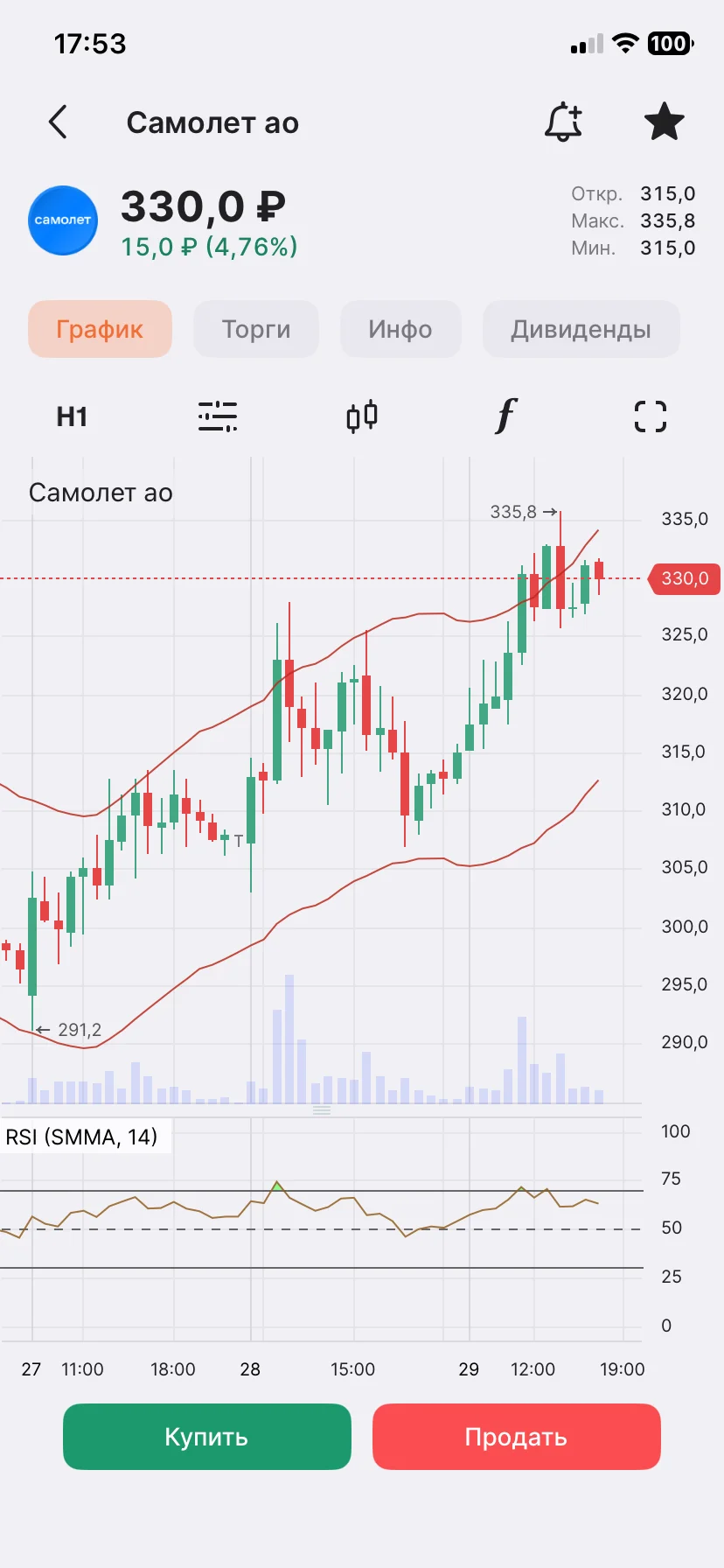Expand the chart to fullscreen
This screenshot has height=1568, width=724.
650,416
